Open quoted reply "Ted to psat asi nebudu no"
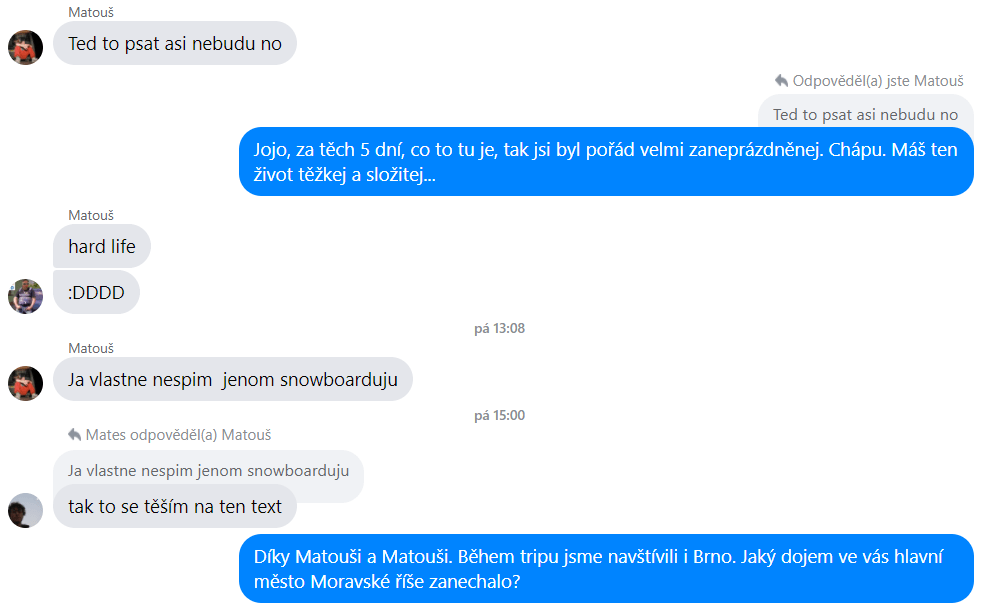Viewport: 990px width, 614px height. (865, 114)
